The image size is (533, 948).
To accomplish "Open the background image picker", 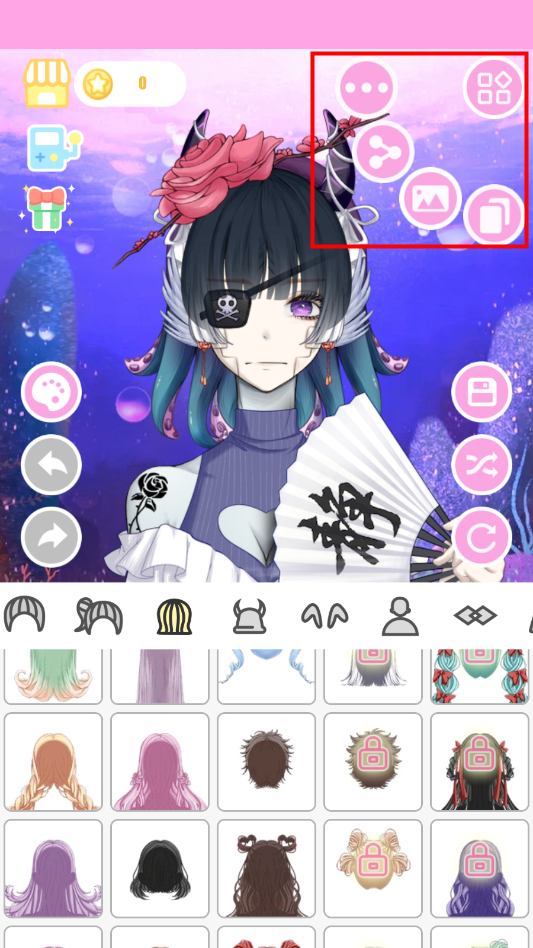I will (x=430, y=199).
